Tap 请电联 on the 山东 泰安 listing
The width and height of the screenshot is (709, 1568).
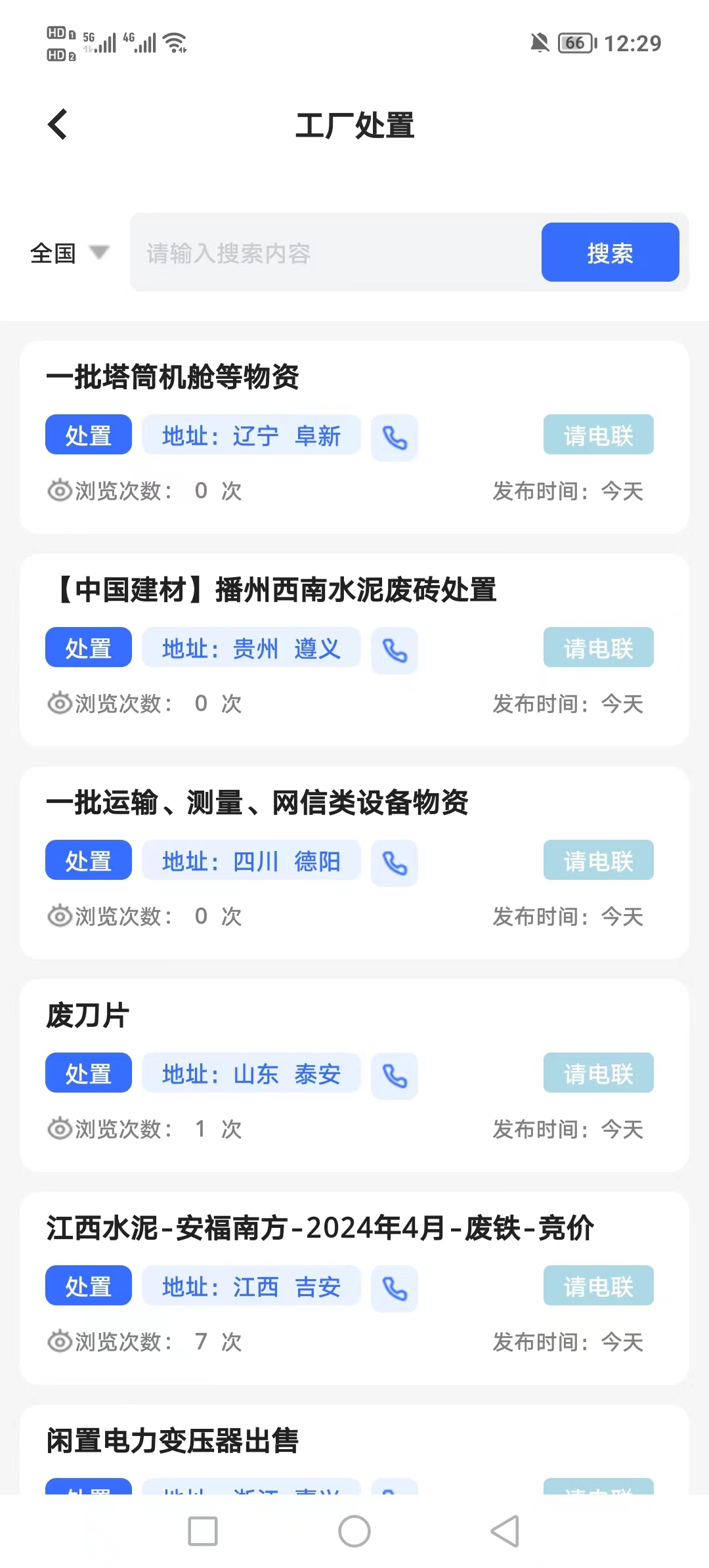coord(598,1073)
